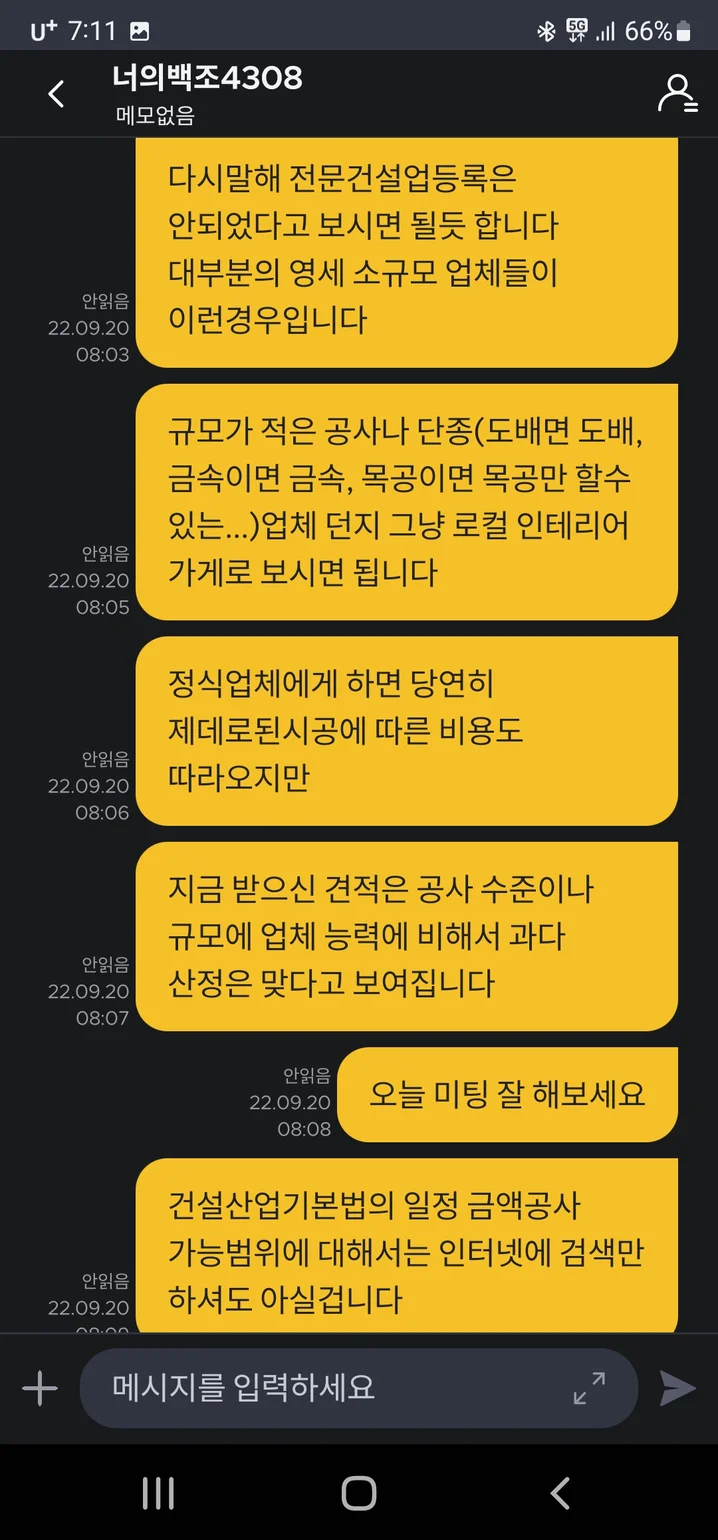Go to the home screen
The image size is (718, 1540).
point(358,1493)
